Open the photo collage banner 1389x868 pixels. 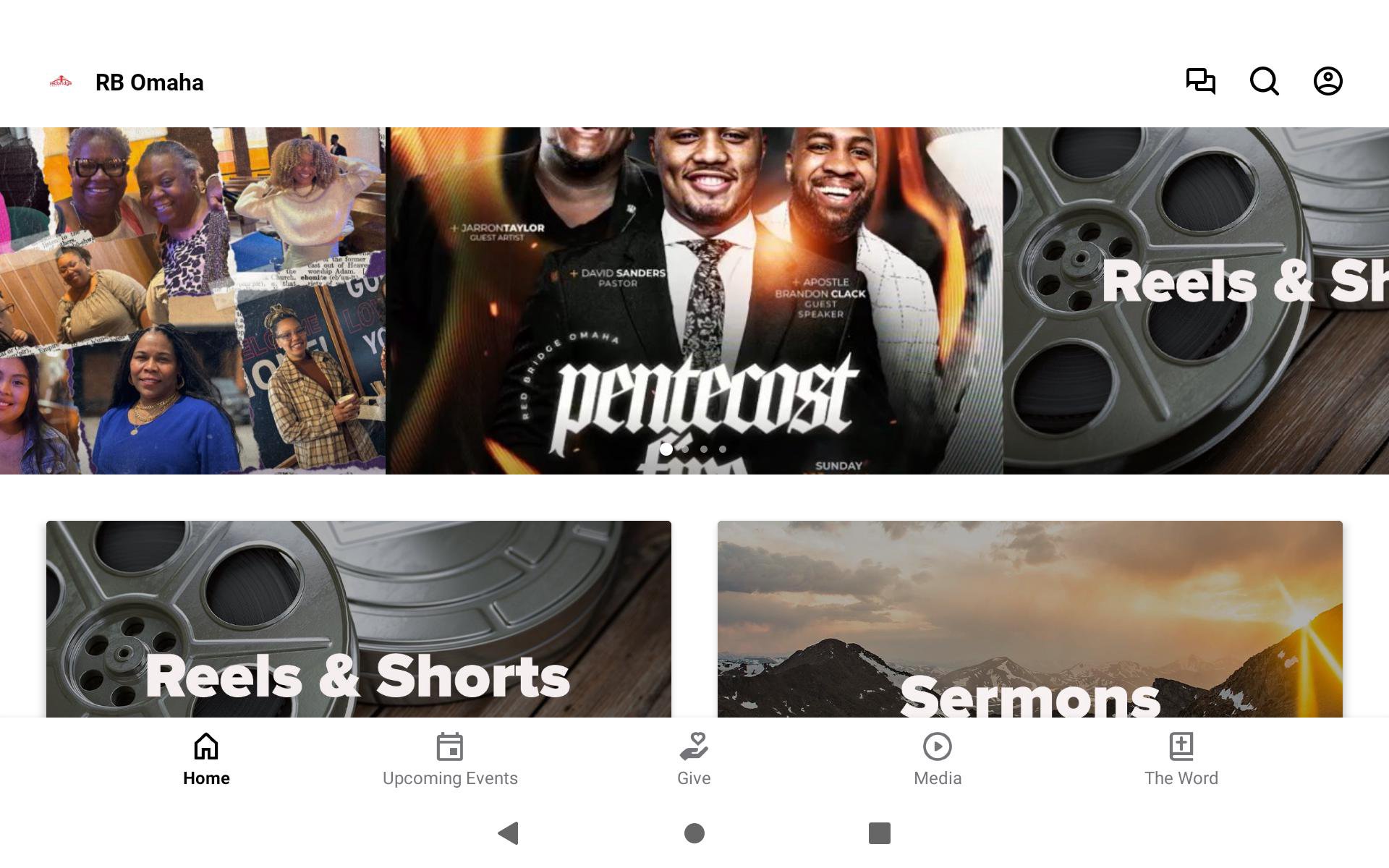[192, 300]
